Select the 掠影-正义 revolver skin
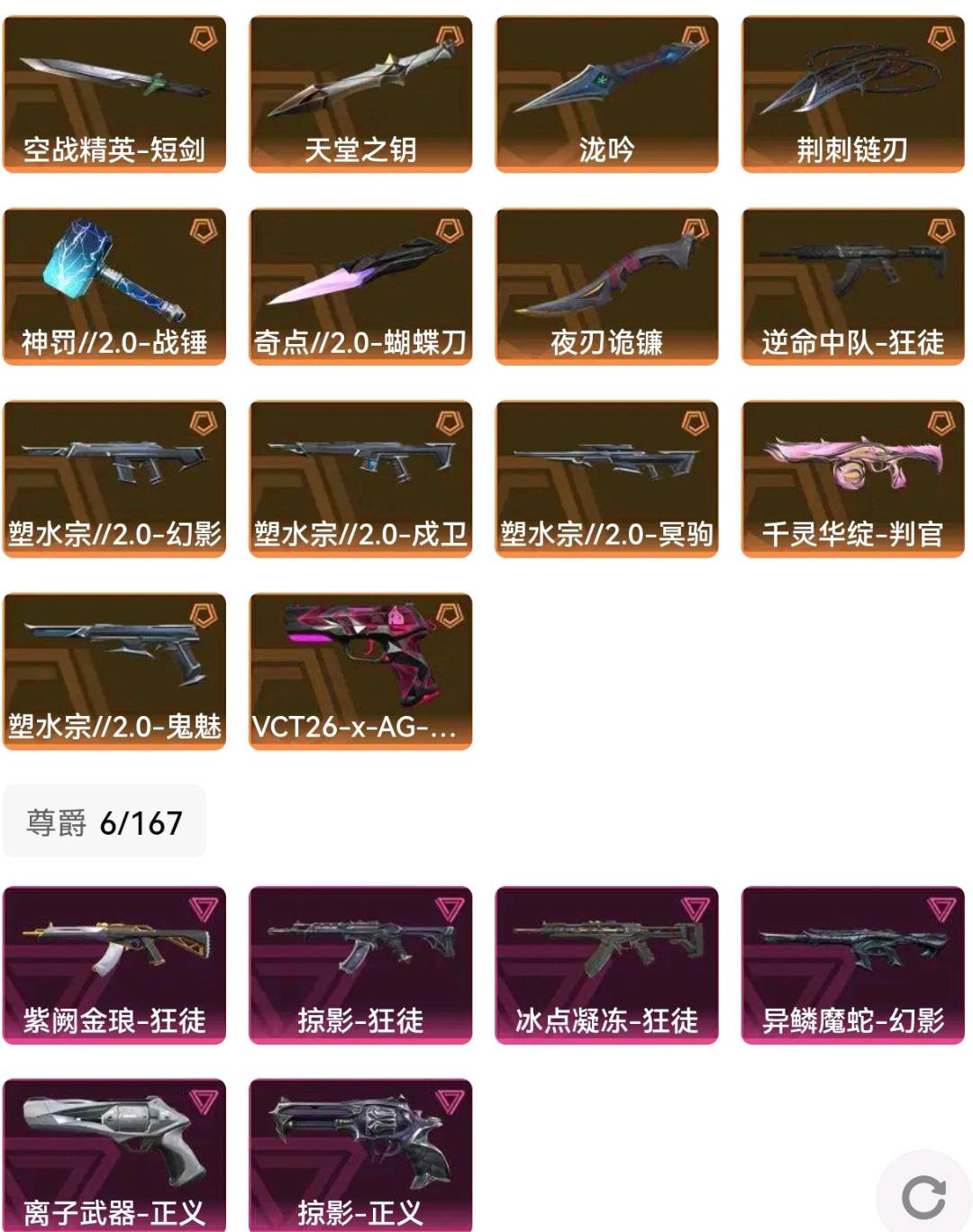Viewport: 973px width, 1232px height. pyautogui.click(x=360, y=1155)
